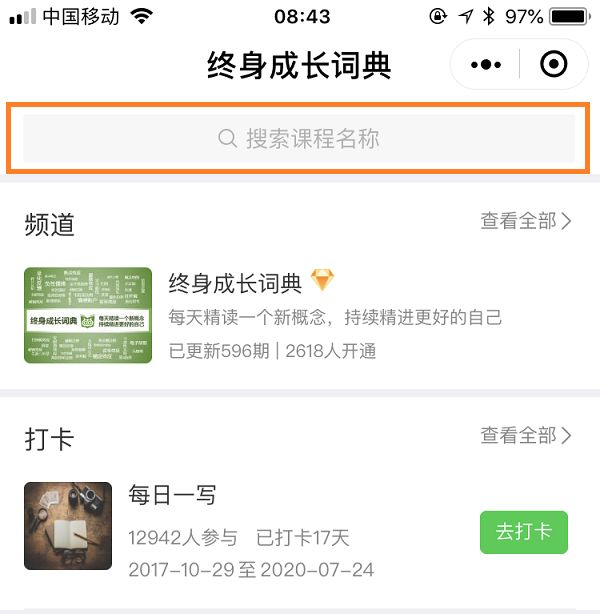View all in the 打卡 section

tap(526, 435)
